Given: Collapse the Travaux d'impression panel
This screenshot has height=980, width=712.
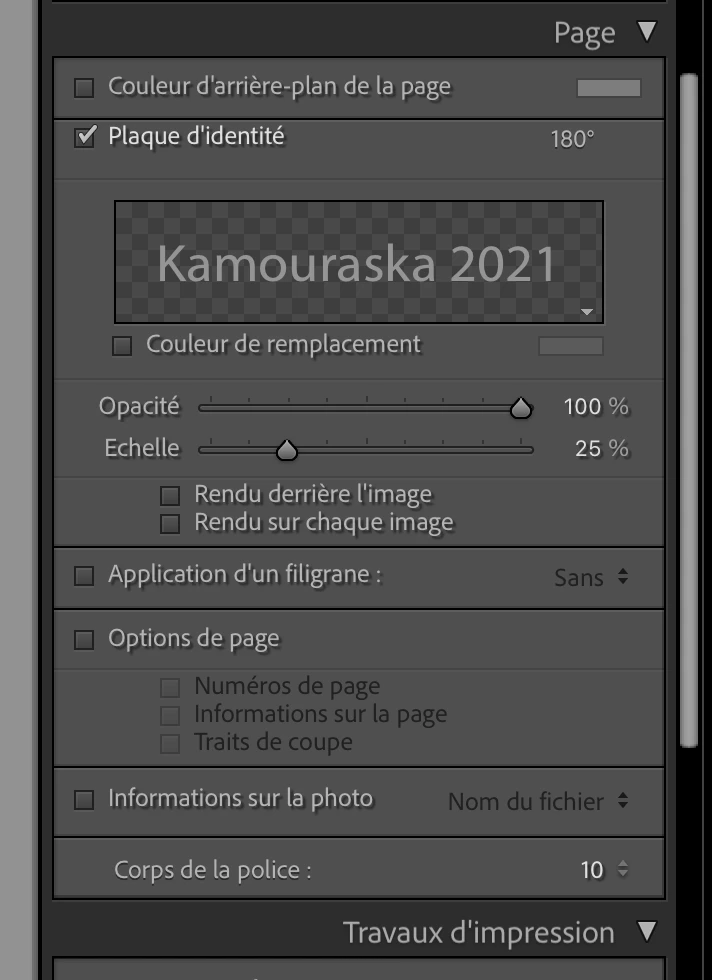Looking at the screenshot, I should (647, 932).
